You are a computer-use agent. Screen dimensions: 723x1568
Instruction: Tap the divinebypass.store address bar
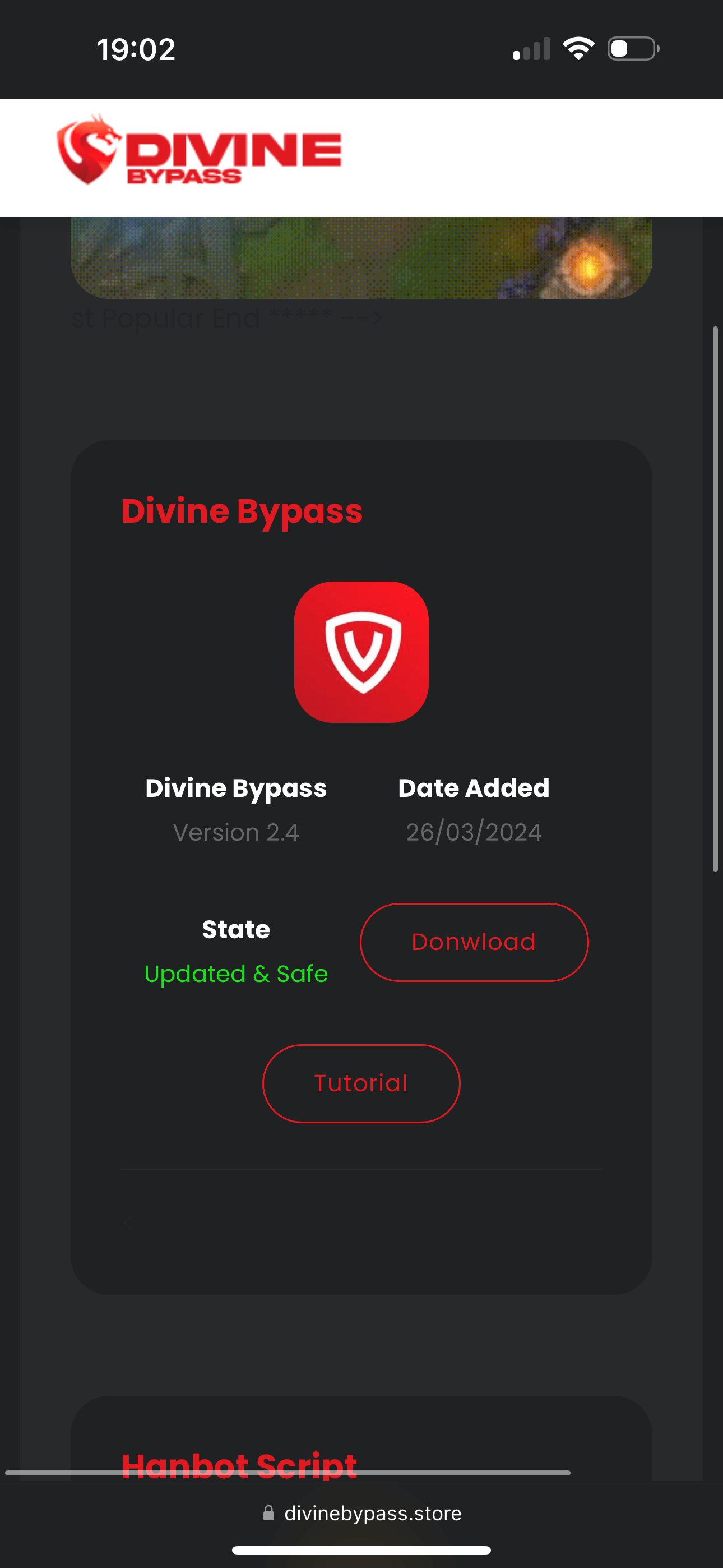[361, 1512]
